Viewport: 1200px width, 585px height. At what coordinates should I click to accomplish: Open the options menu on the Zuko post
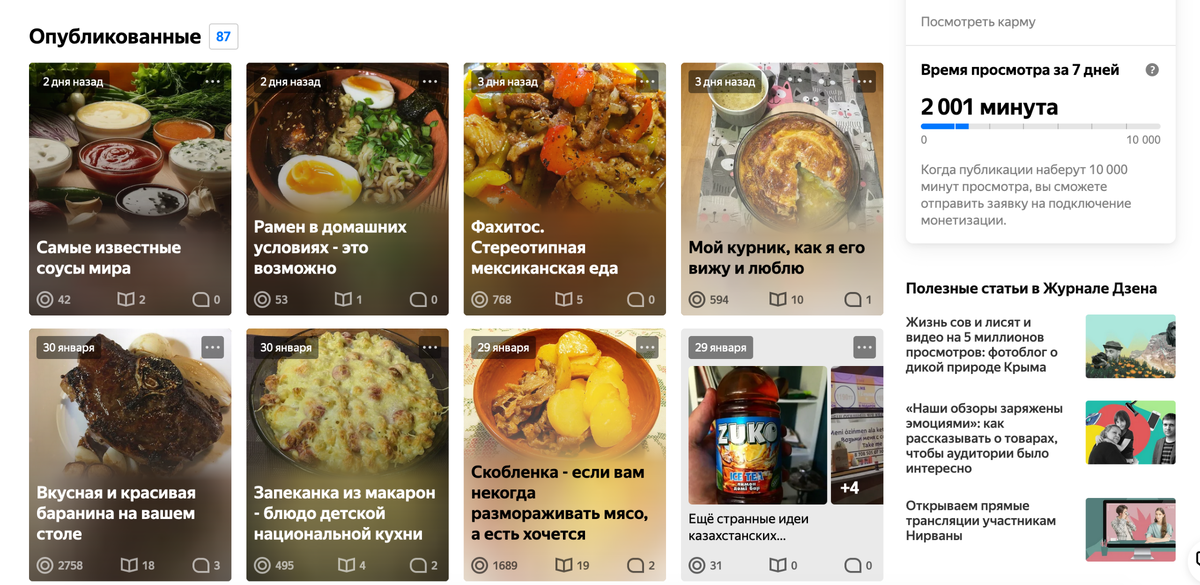[x=865, y=347]
